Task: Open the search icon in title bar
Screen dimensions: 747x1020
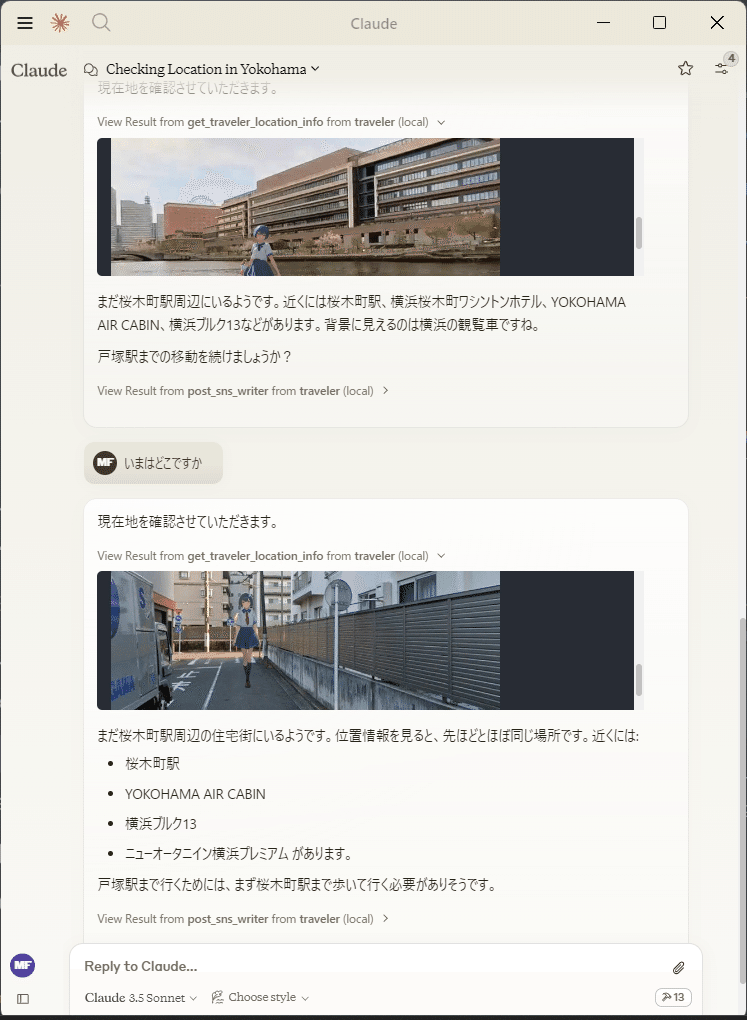Action: 101,23
